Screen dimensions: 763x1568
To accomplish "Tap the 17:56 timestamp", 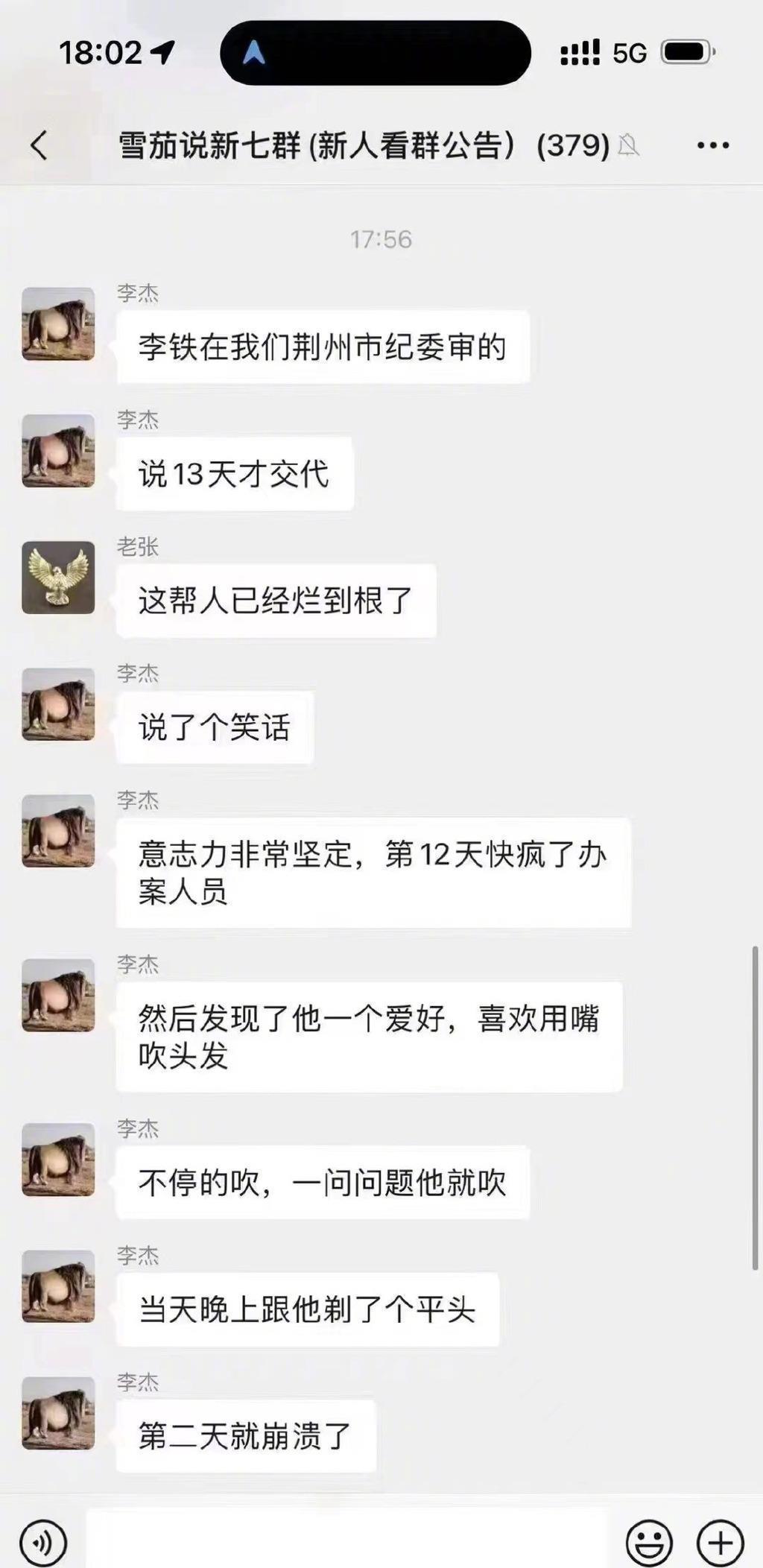I will [381, 238].
